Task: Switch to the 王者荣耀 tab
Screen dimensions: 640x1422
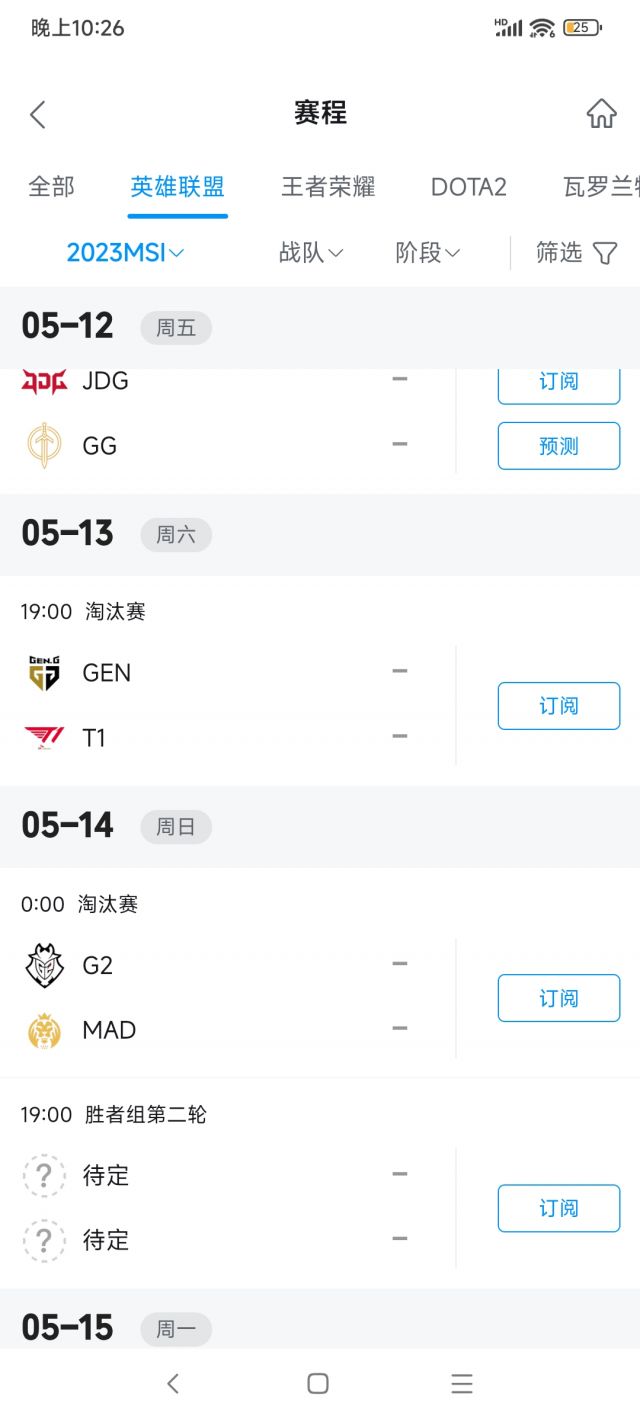Action: pyautogui.click(x=328, y=187)
